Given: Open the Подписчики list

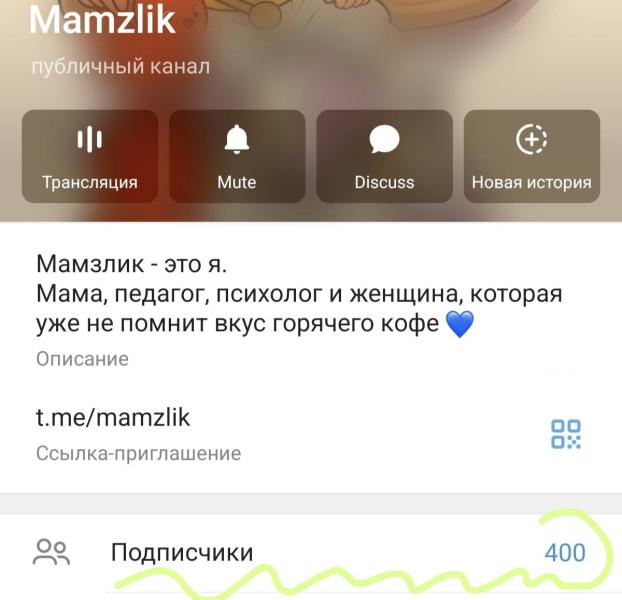Looking at the screenshot, I should (311, 552).
